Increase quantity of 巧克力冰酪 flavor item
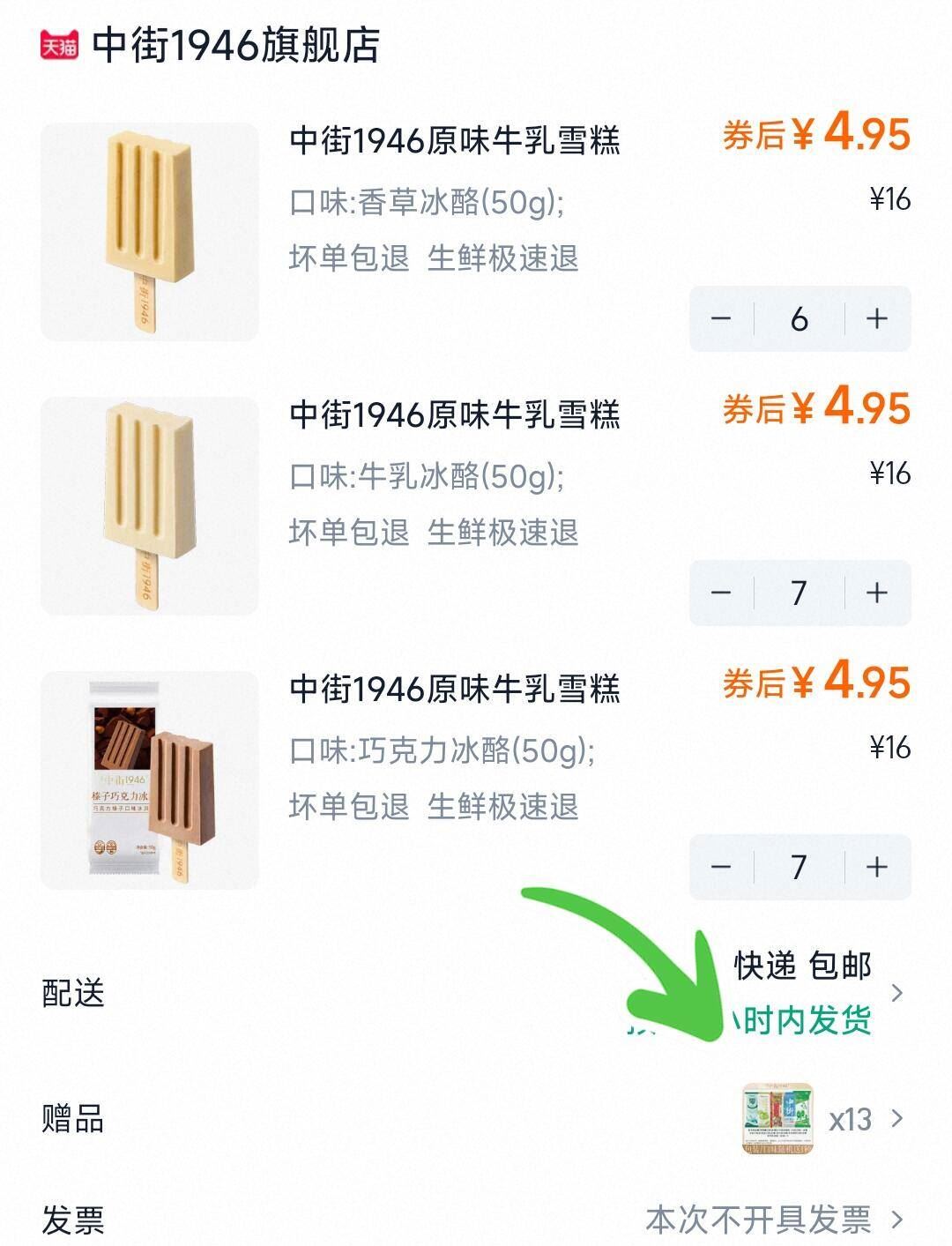Viewport: 952px width, 1246px height. [873, 868]
